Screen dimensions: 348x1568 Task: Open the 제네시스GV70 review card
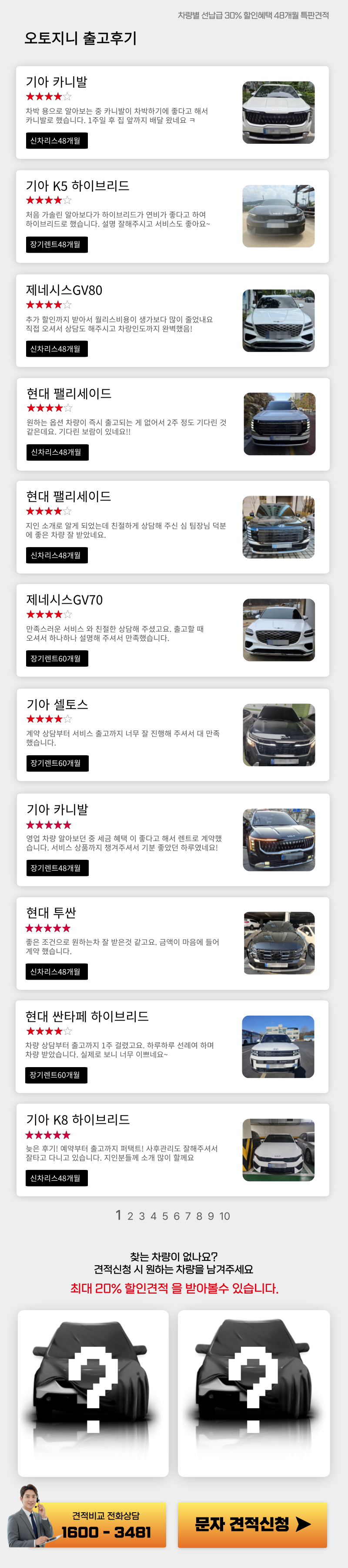[172, 631]
